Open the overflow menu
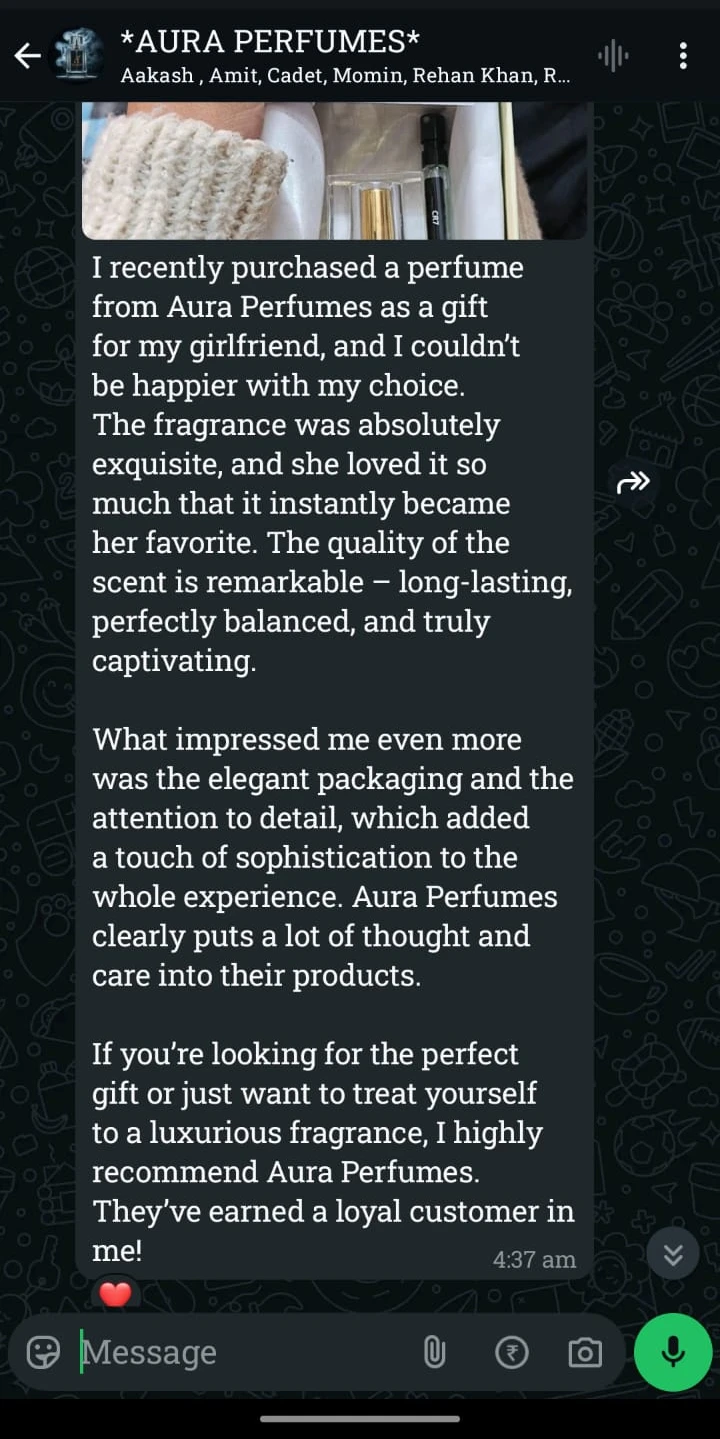 pos(683,56)
